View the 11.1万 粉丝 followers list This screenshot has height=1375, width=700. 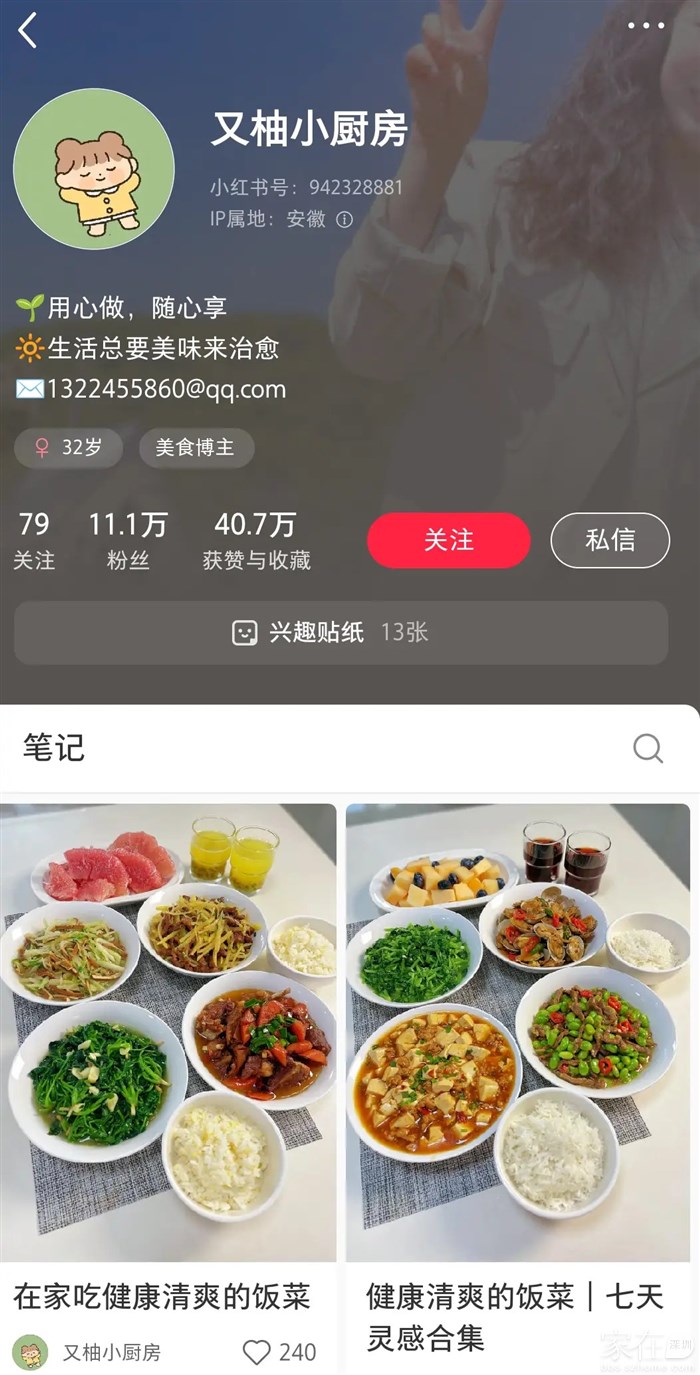[x=128, y=540]
